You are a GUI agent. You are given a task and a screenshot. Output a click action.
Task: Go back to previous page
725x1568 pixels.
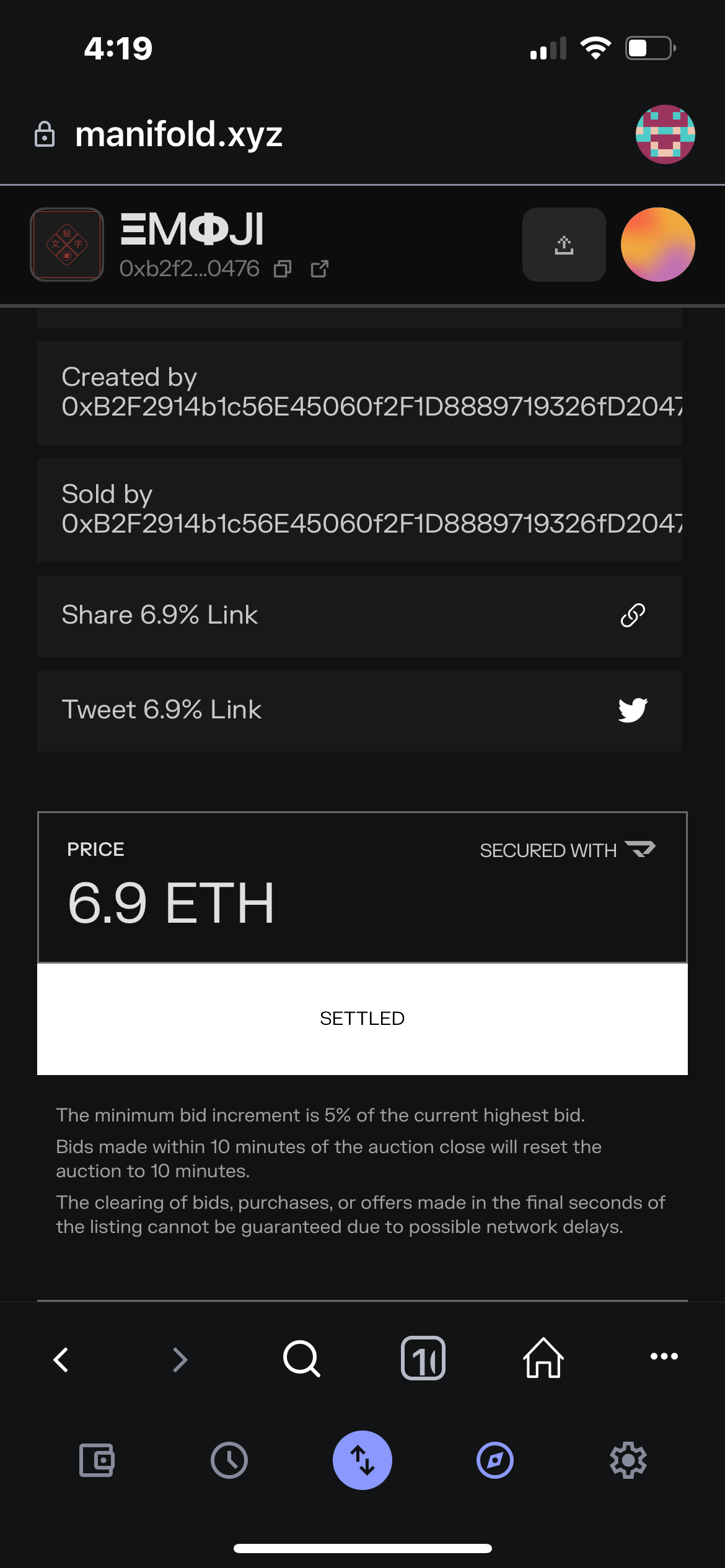click(61, 1360)
